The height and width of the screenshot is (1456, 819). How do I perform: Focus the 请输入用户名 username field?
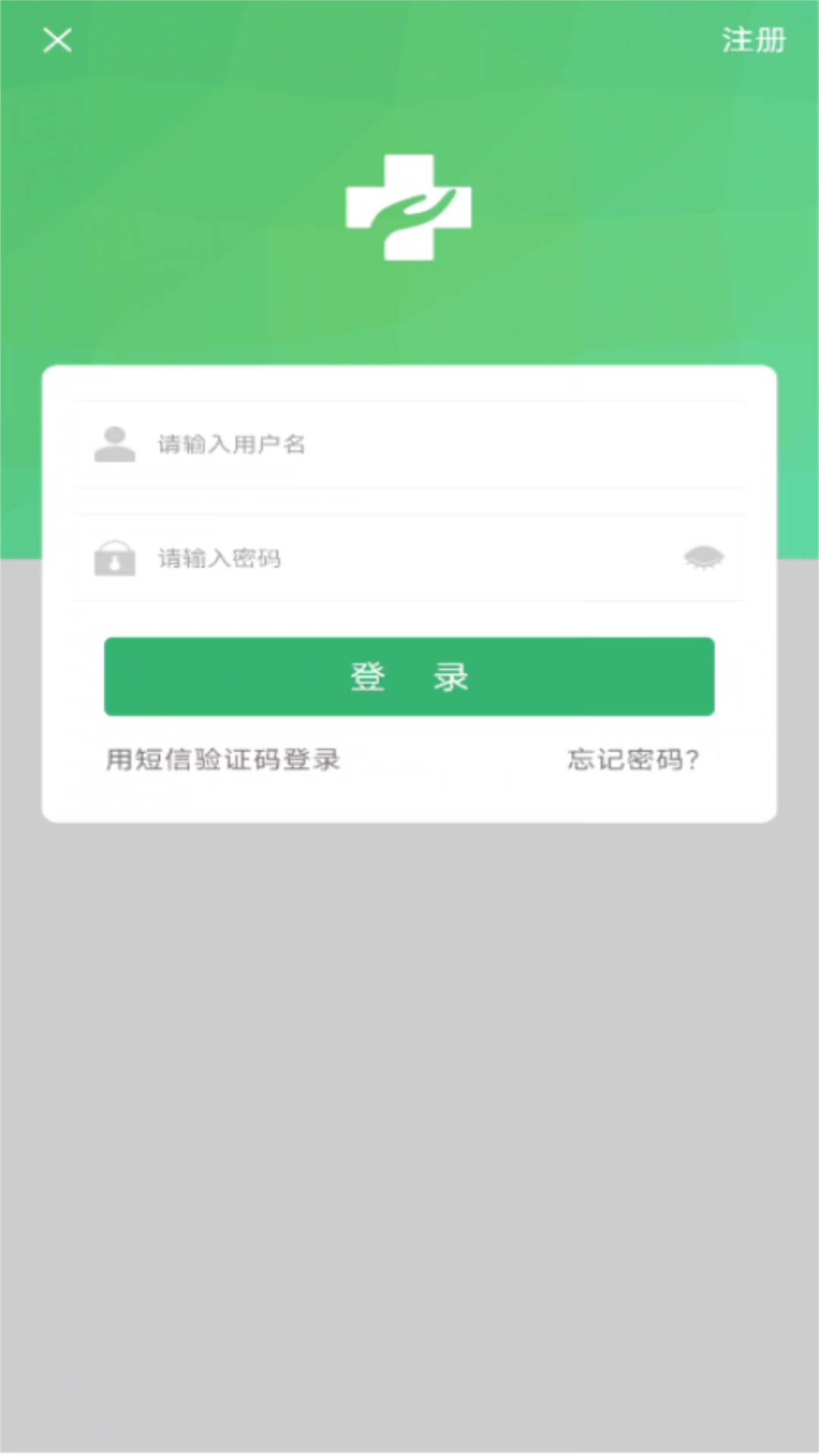coord(409,444)
